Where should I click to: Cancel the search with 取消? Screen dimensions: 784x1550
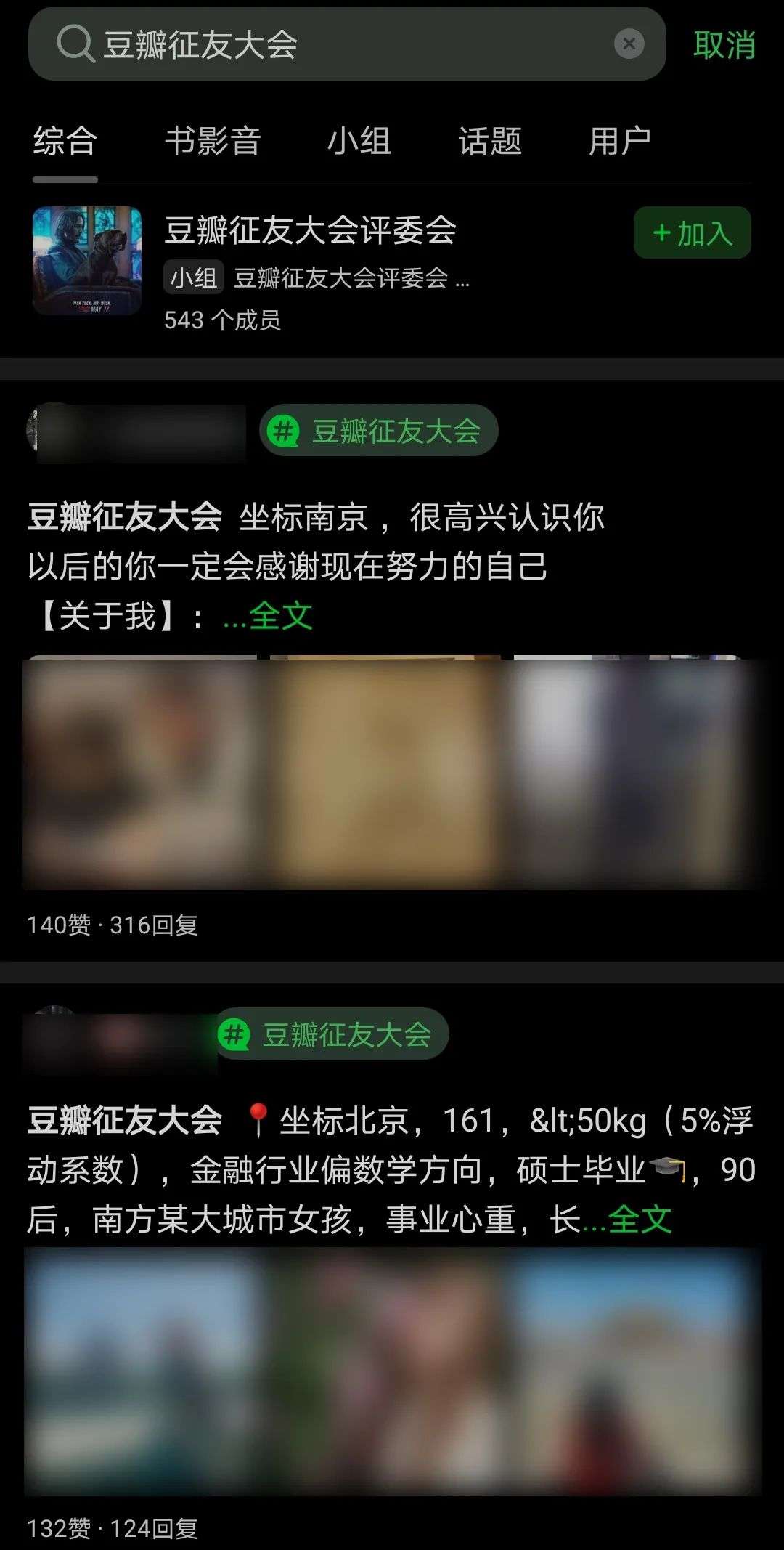pos(724,45)
